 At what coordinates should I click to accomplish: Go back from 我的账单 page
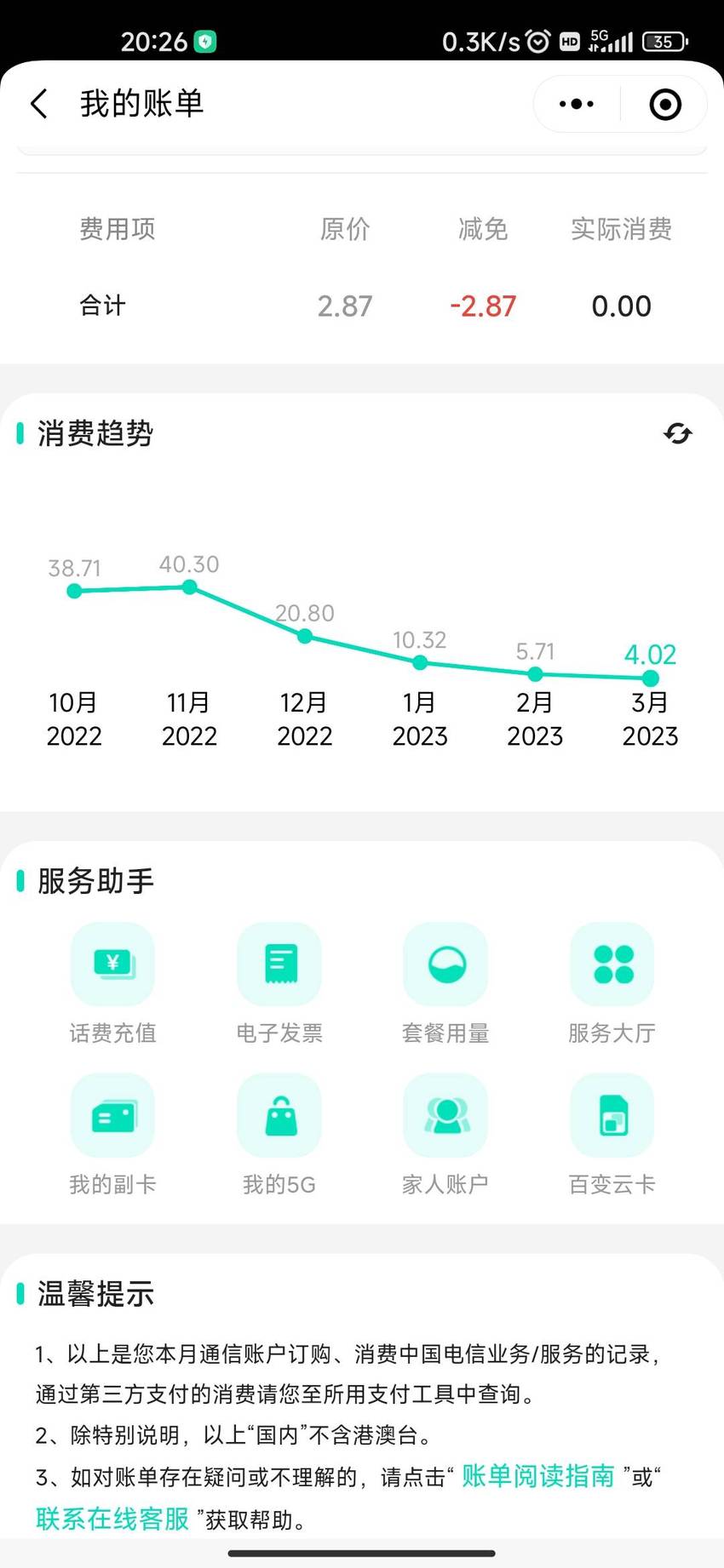pos(39,104)
